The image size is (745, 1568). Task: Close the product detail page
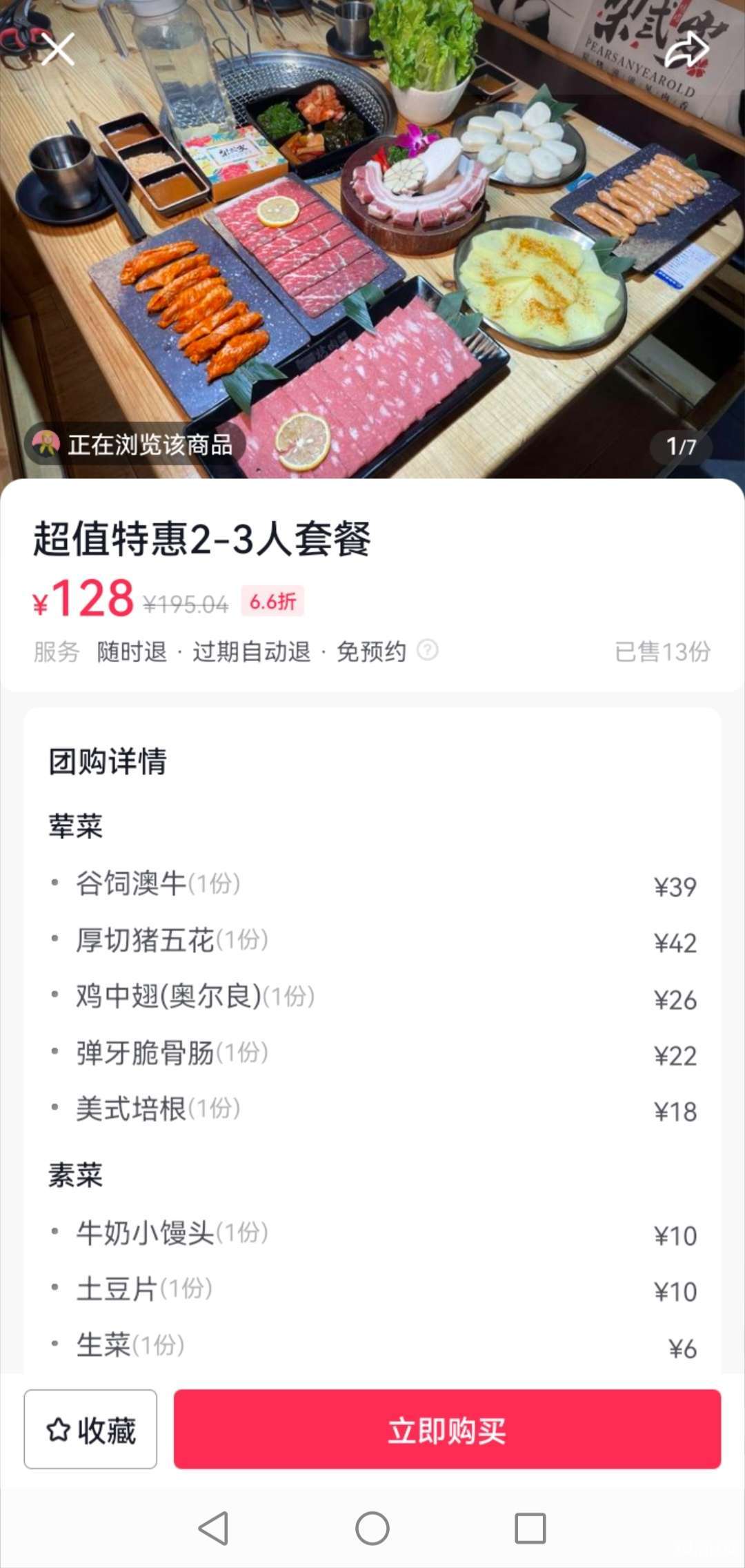[58, 50]
